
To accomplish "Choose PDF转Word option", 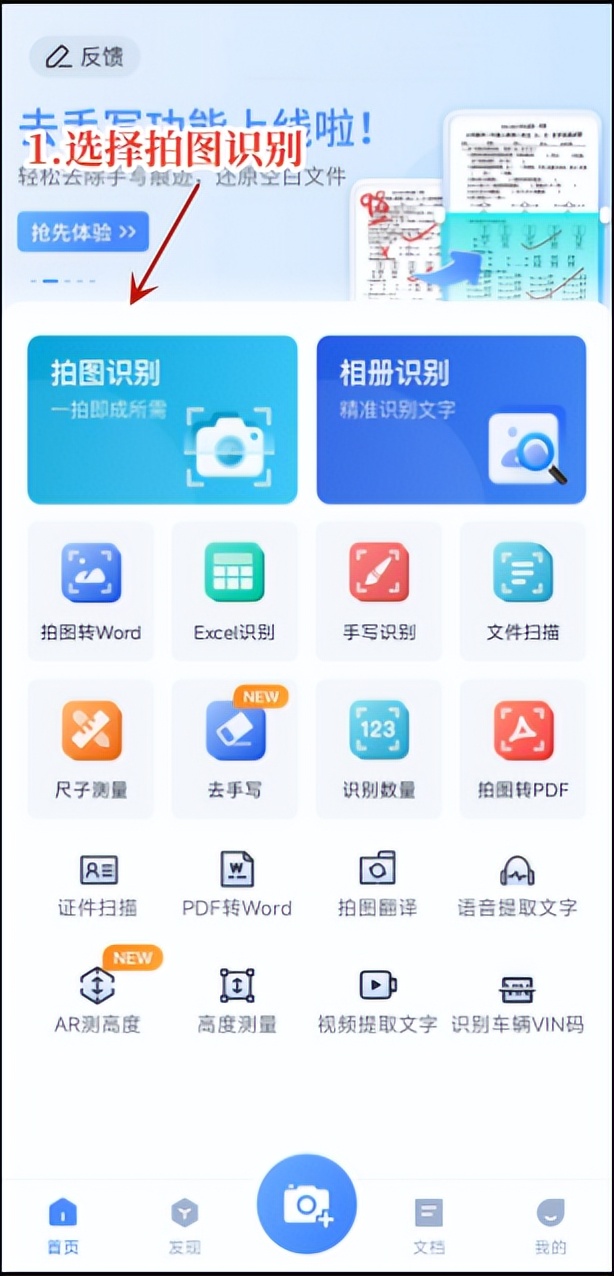I will 237,885.
